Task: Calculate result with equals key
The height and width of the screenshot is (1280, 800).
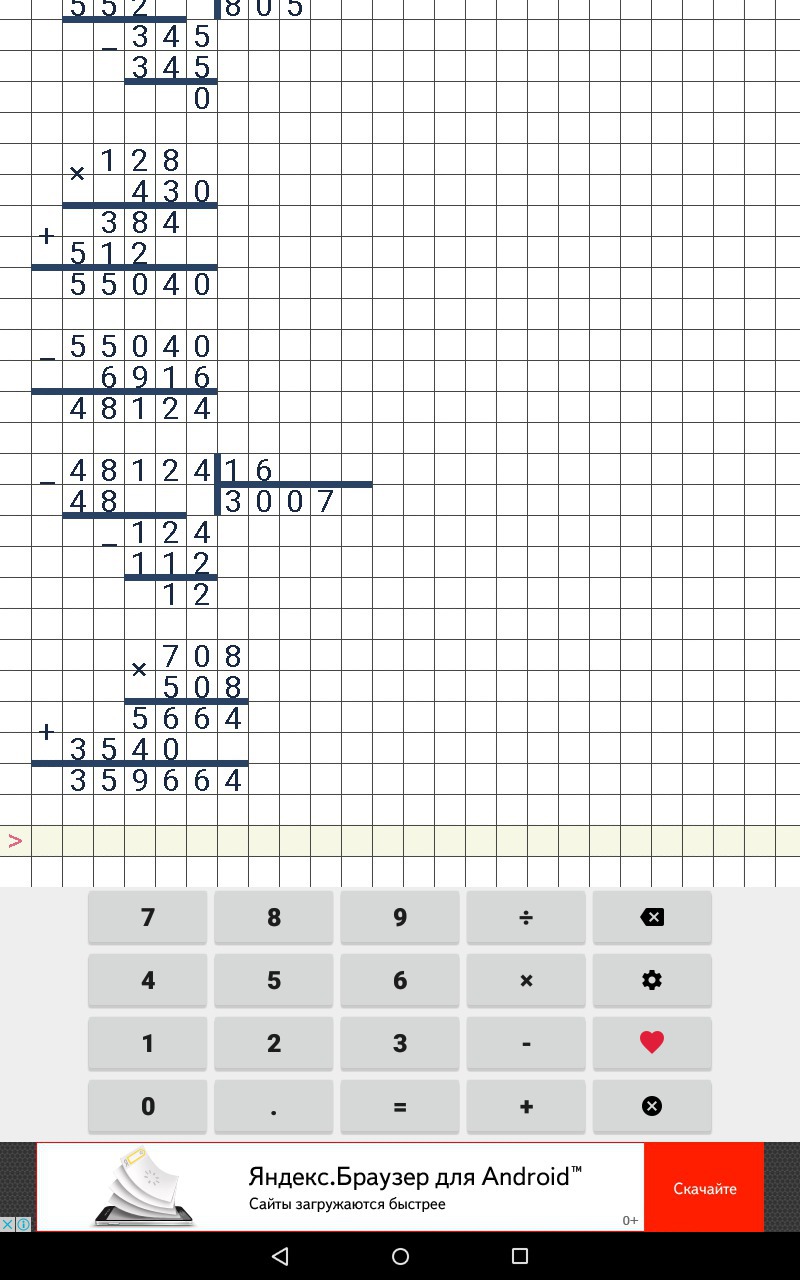Action: pyautogui.click(x=400, y=1106)
